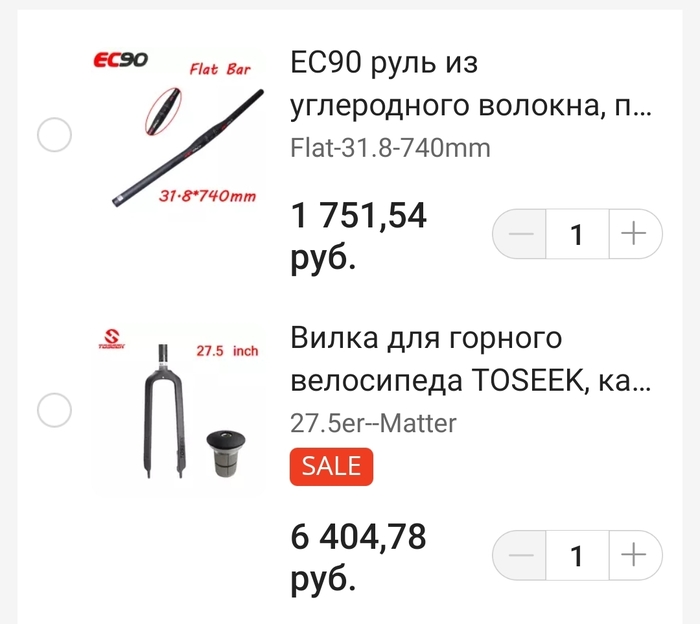
Task: Select the EC90 handlebar item checkbox
Action: 54,135
